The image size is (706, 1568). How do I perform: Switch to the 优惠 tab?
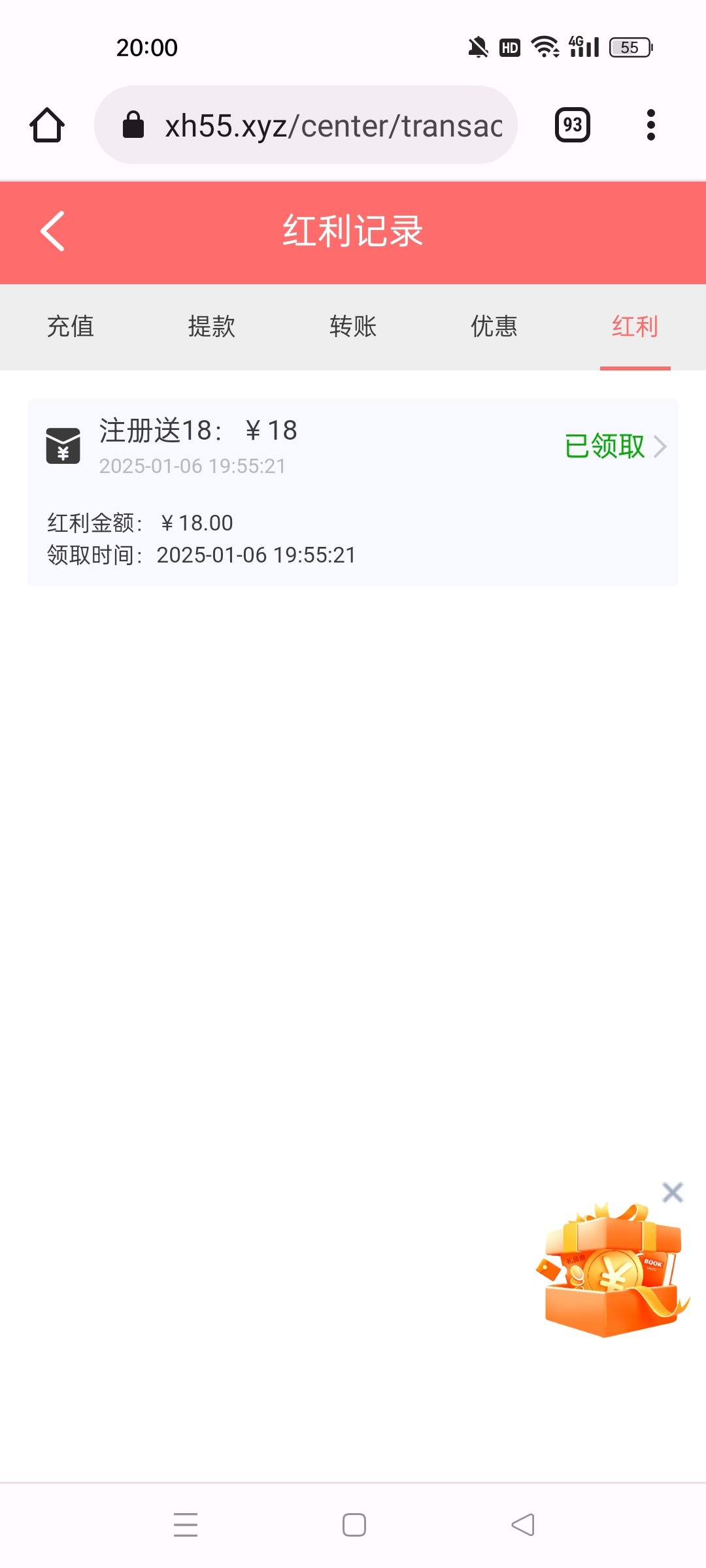[x=494, y=326]
